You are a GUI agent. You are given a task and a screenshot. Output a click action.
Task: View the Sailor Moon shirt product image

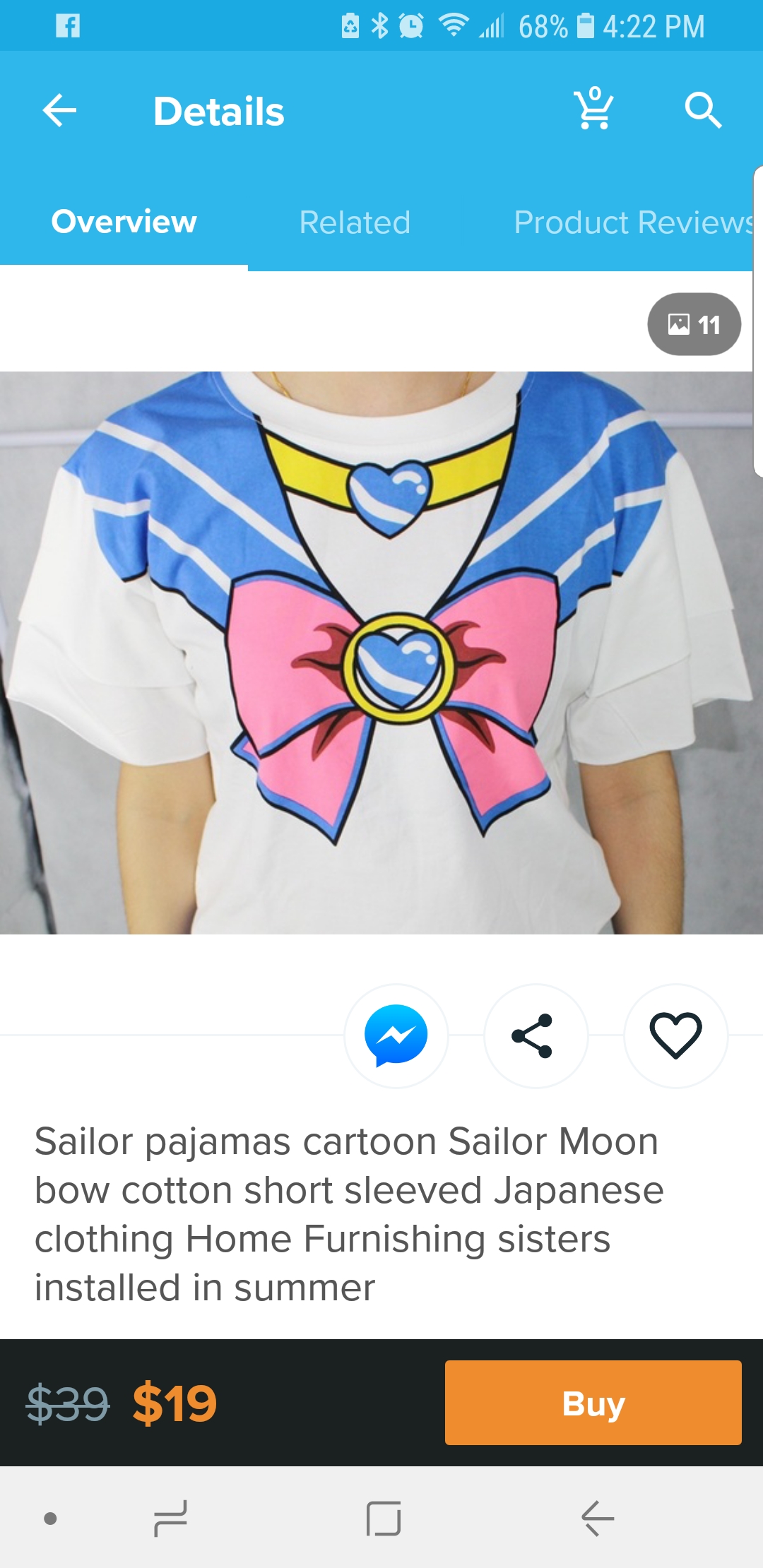(381, 653)
